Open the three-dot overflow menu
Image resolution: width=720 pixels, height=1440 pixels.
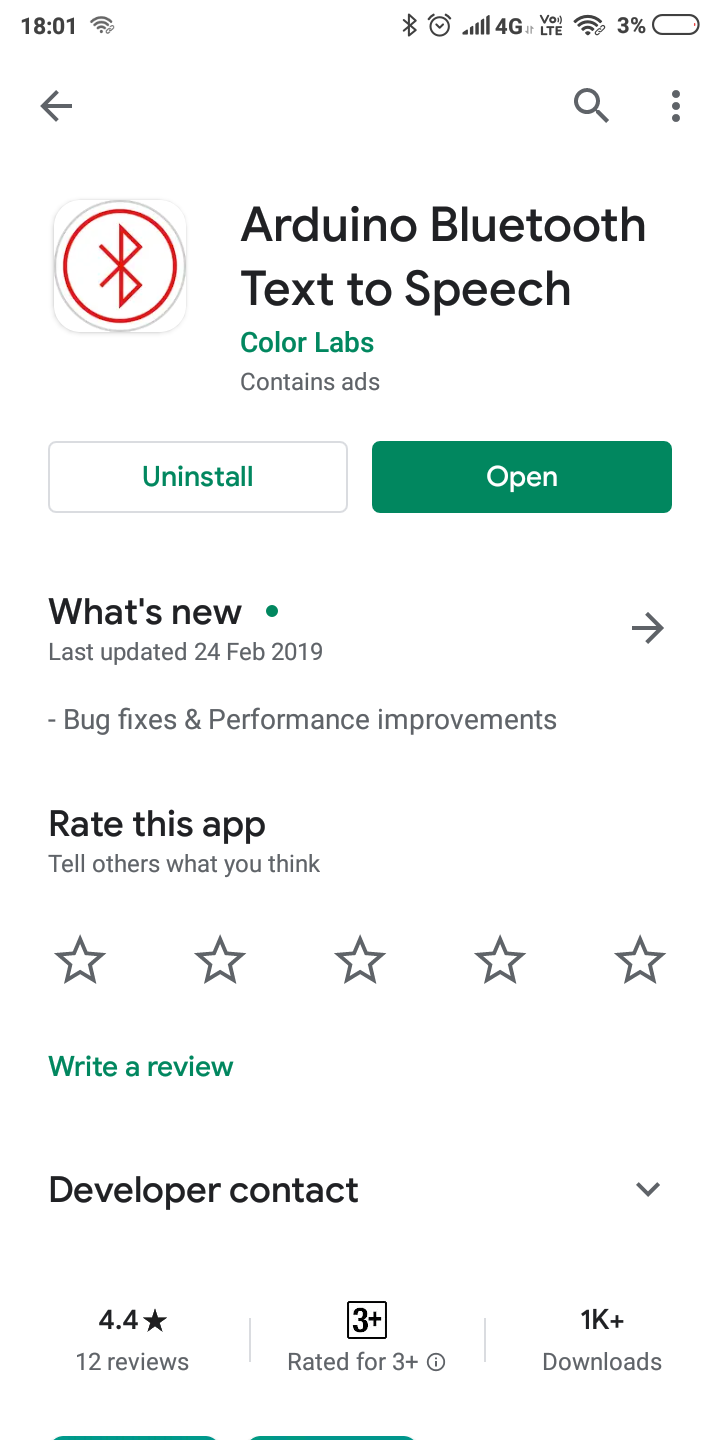coord(676,105)
